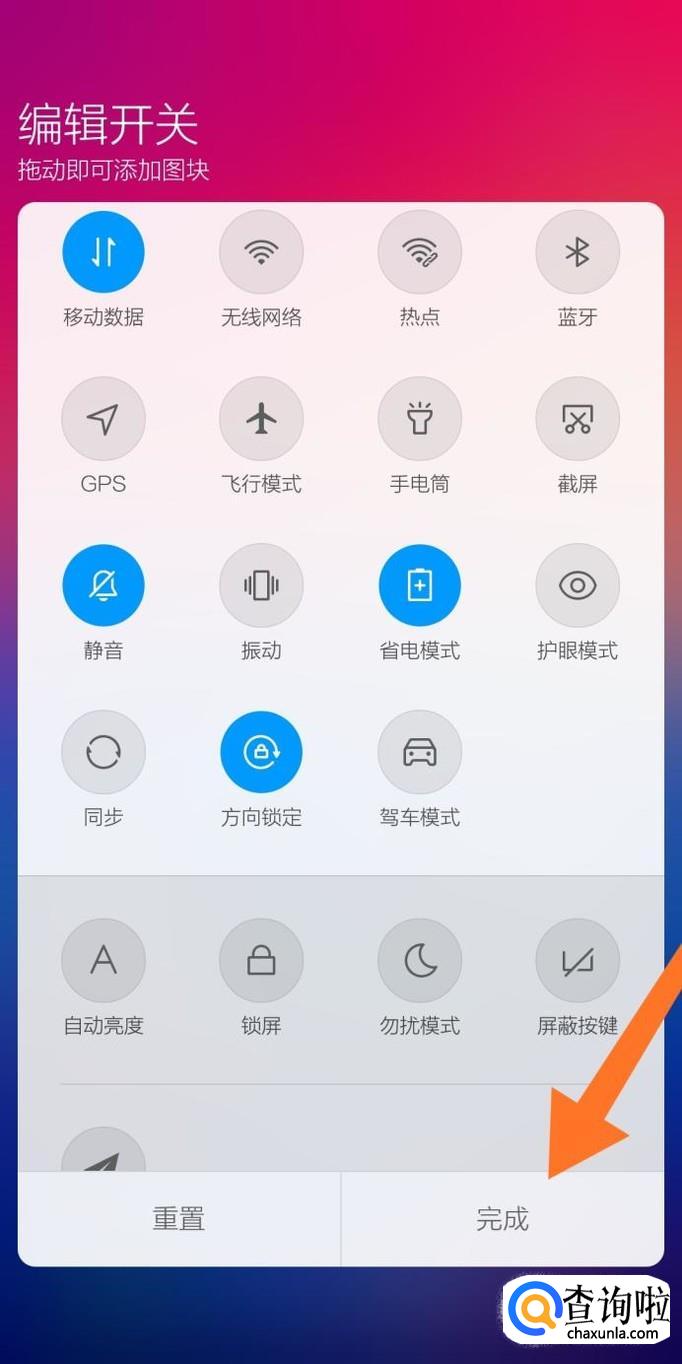Select the 锁屏 lock screen tile
The height and width of the screenshot is (1364, 682).
261,961
